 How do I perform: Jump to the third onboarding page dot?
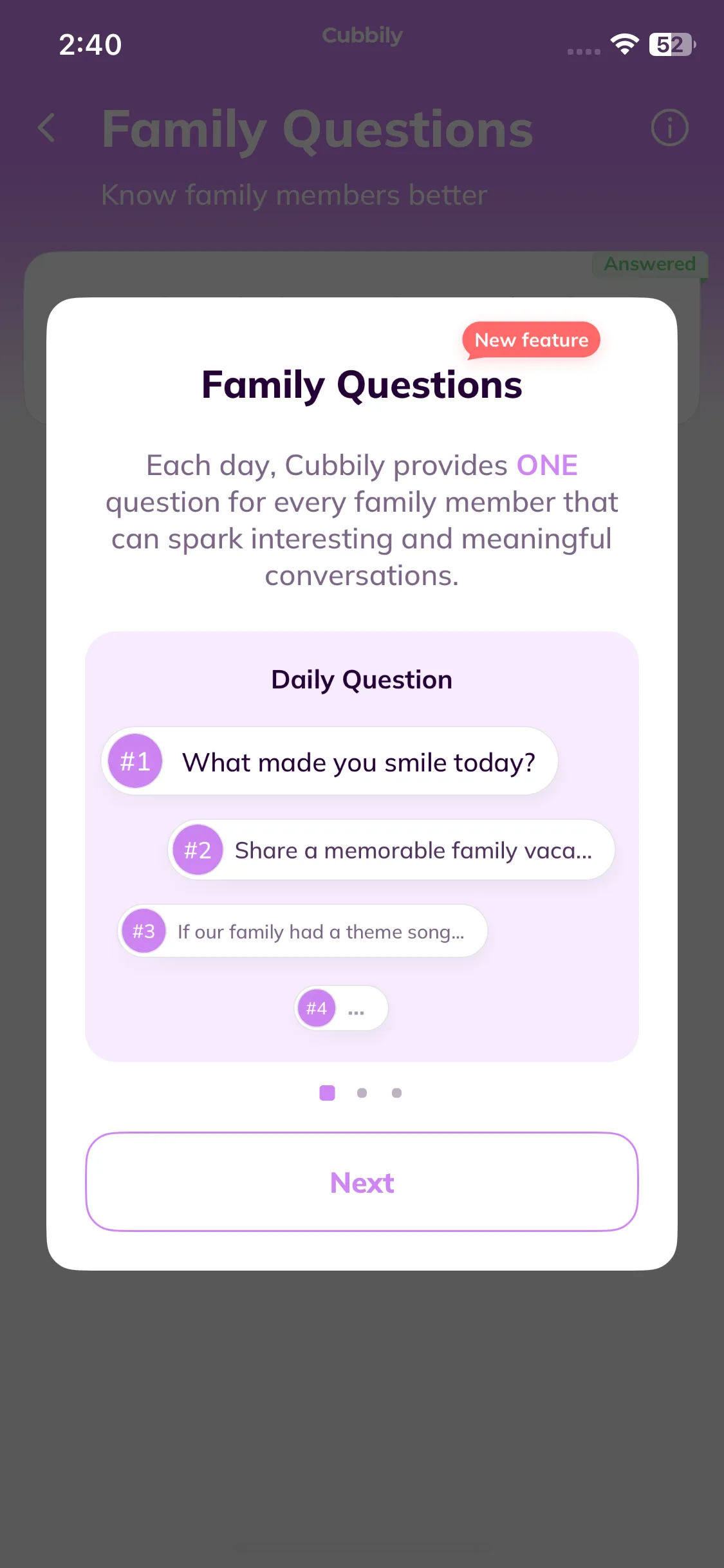[x=396, y=1093]
